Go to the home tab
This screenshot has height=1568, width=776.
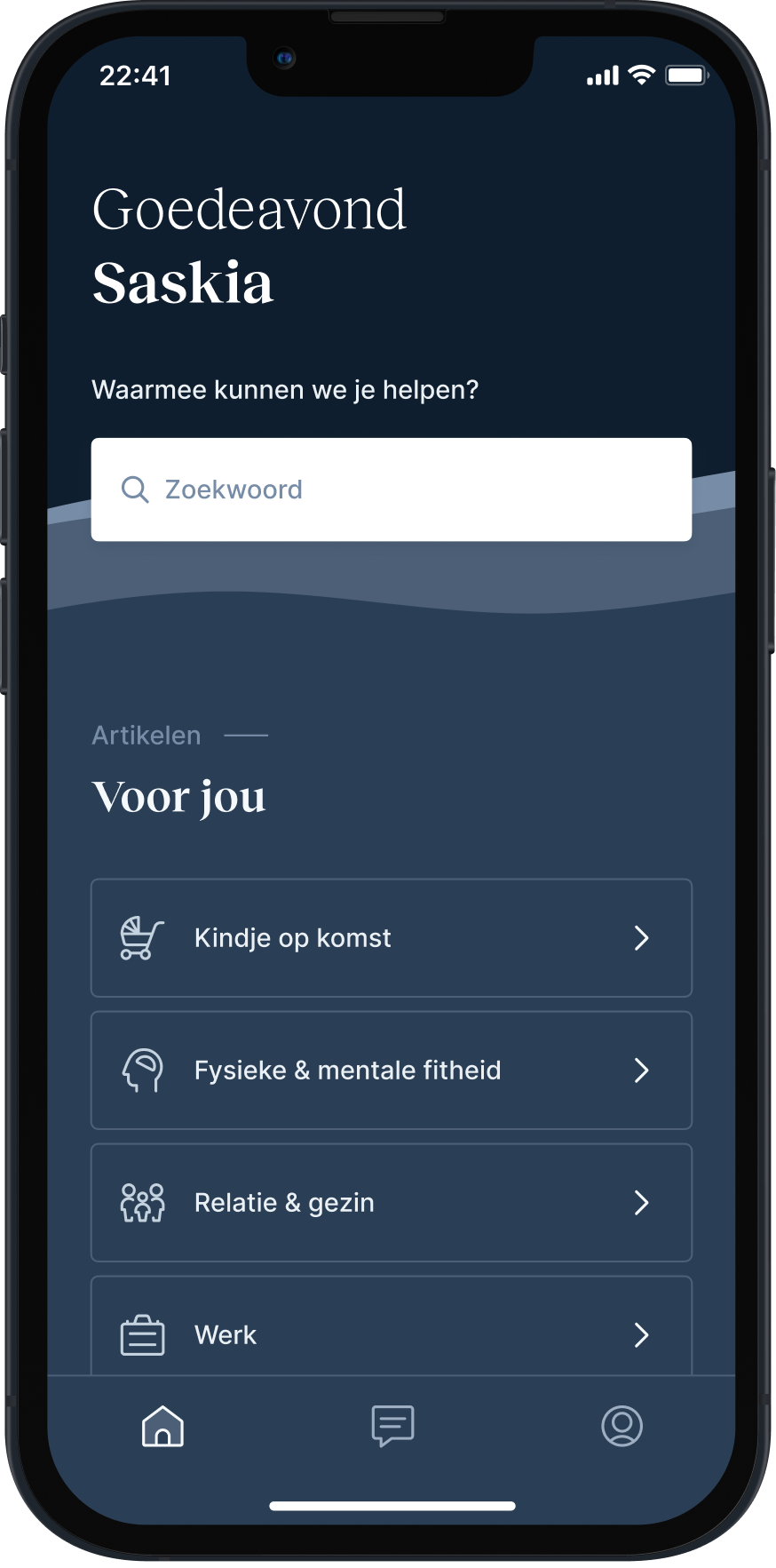coord(162,1426)
